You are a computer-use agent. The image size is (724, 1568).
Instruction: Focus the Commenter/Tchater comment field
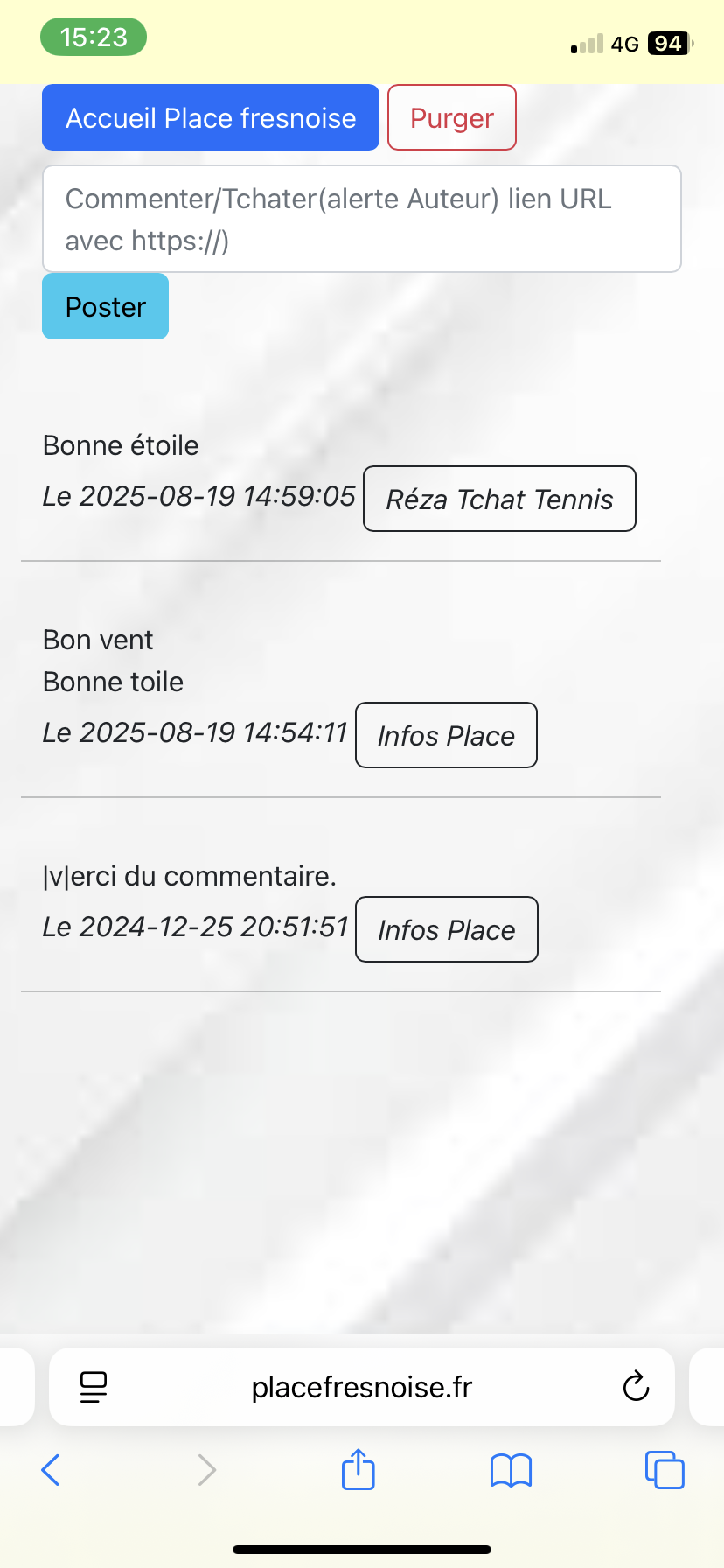click(x=361, y=219)
